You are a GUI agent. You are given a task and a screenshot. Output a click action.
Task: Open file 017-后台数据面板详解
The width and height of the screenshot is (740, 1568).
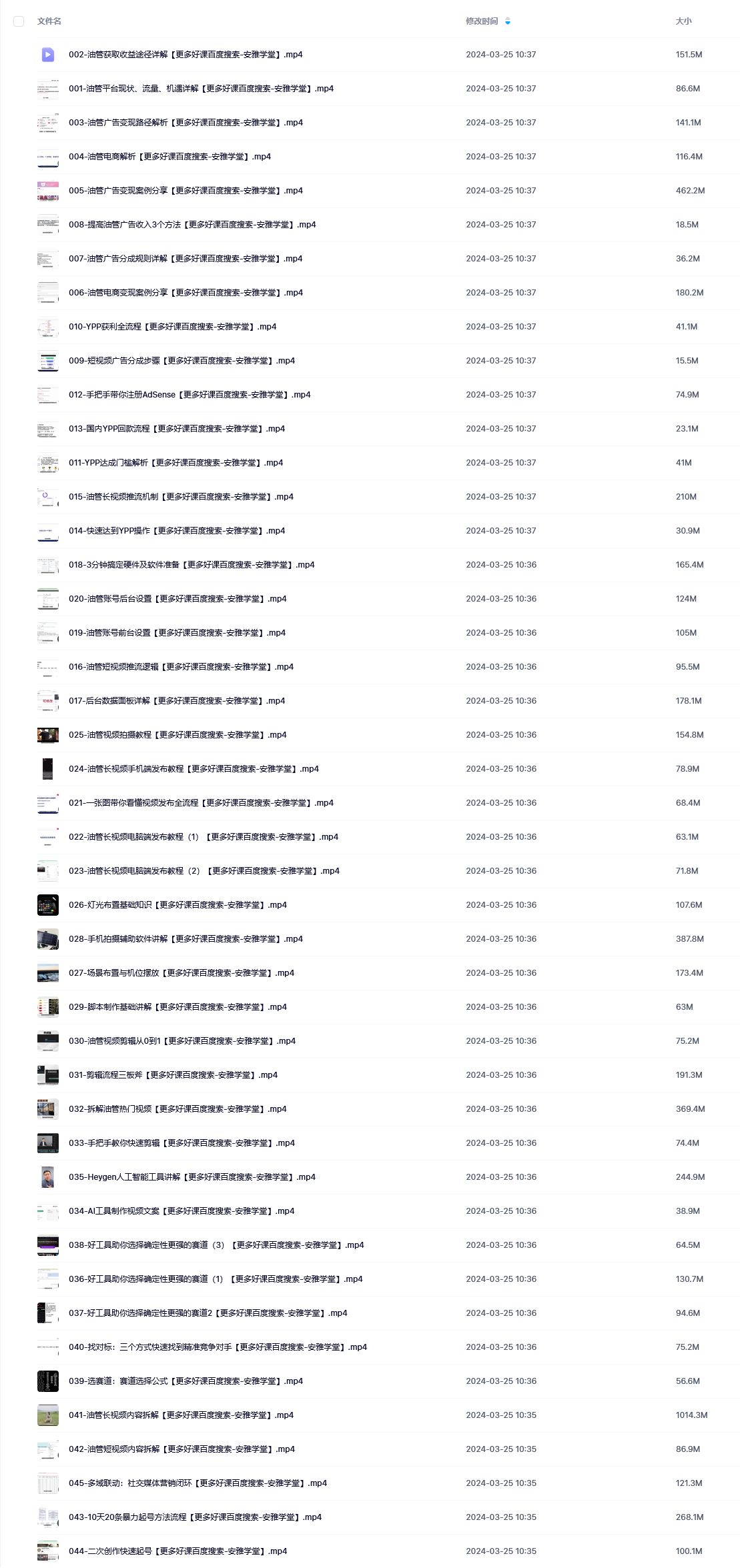[x=177, y=701]
